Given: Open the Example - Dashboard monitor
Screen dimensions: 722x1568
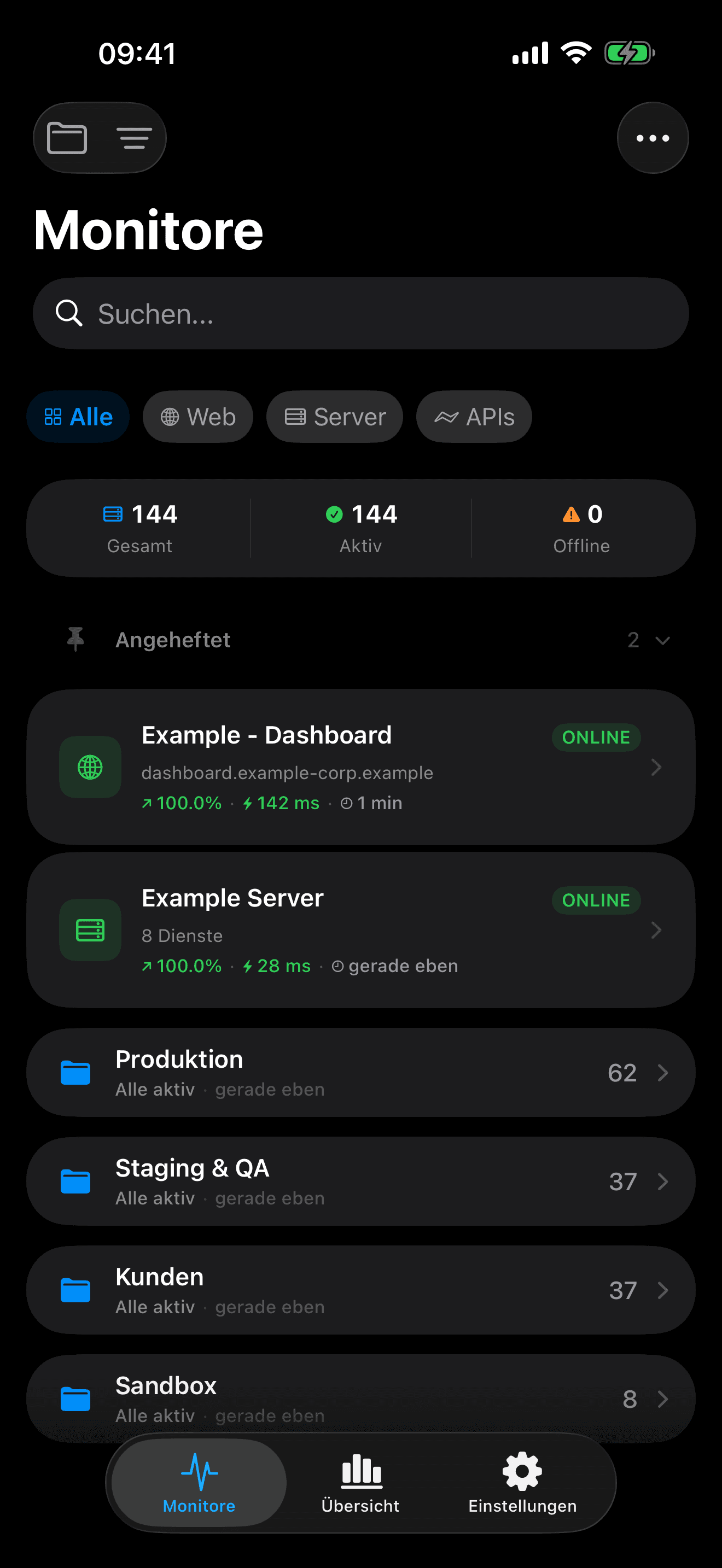Looking at the screenshot, I should pos(360,767).
